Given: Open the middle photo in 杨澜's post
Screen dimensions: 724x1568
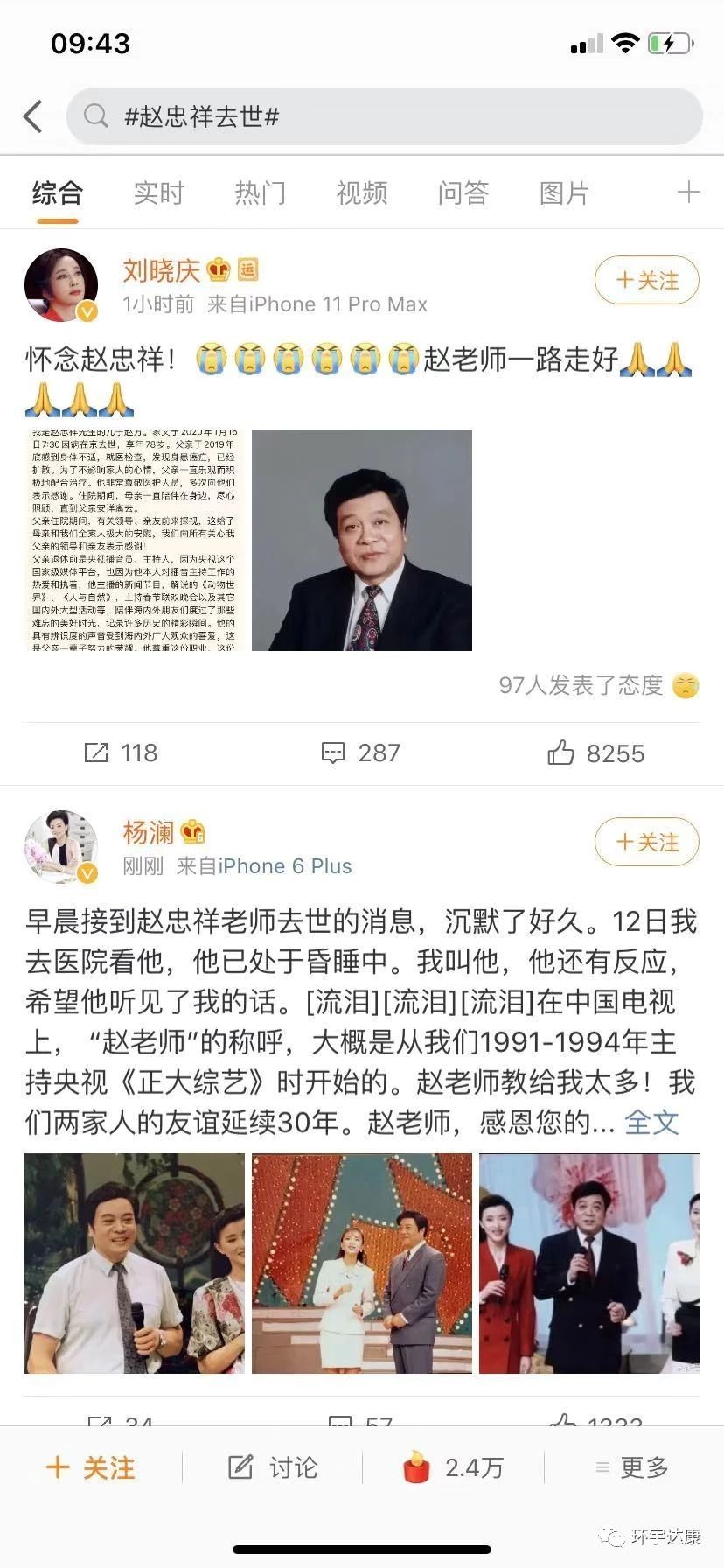Looking at the screenshot, I should 361,1263.
